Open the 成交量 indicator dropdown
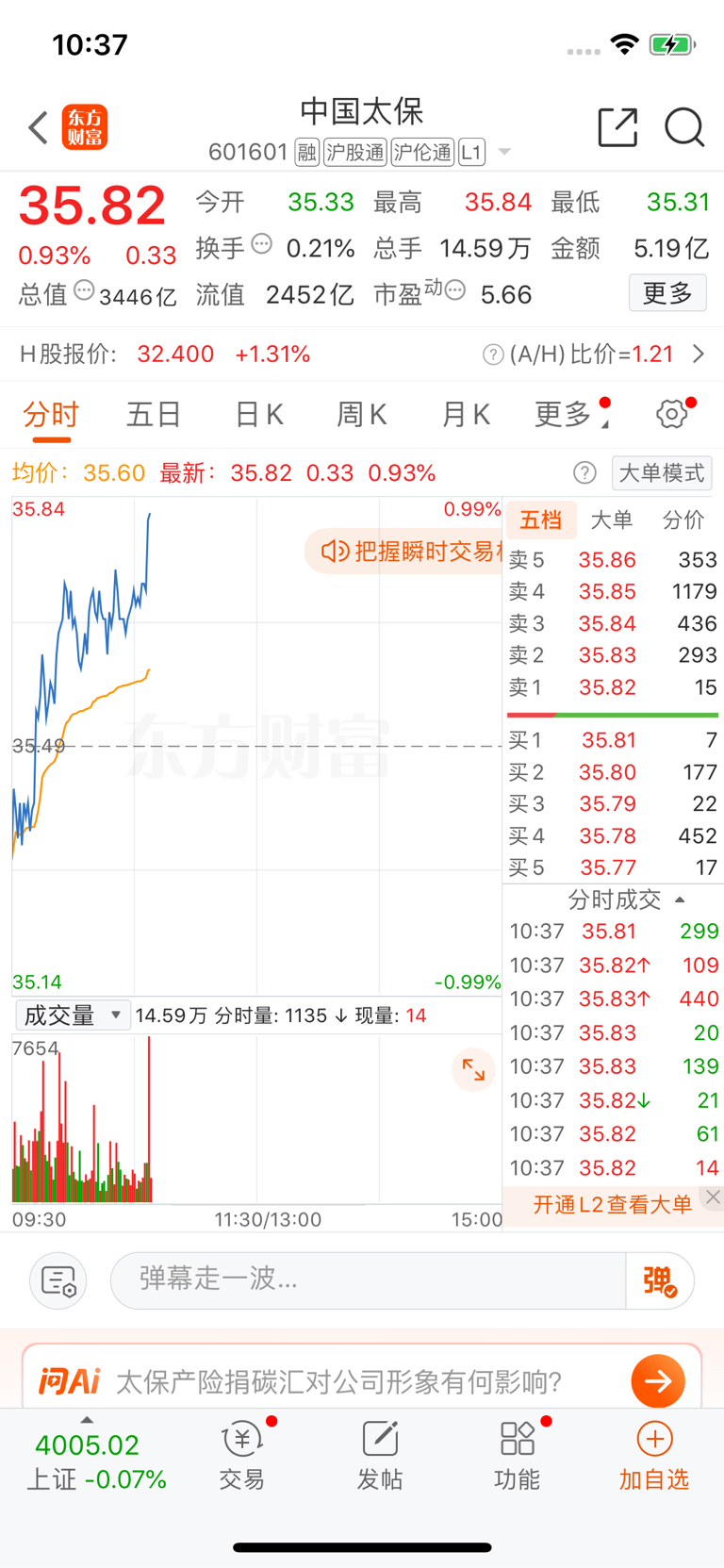 tap(73, 1015)
